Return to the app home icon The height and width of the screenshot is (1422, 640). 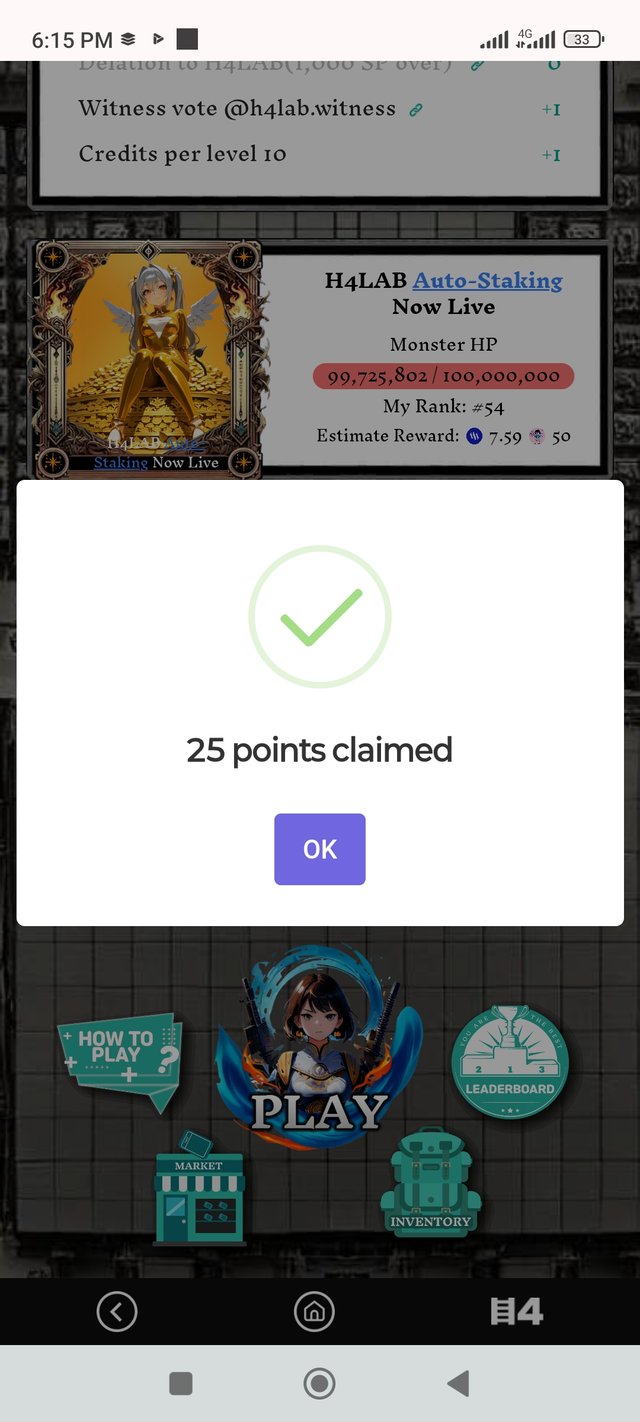pyautogui.click(x=314, y=1311)
